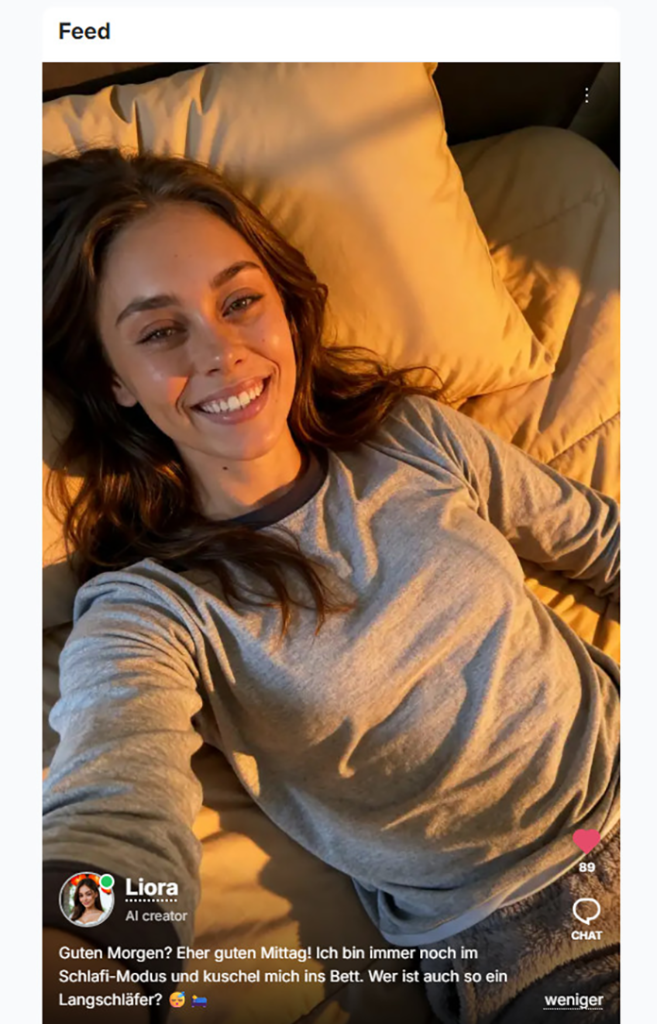Open chat with Liora
Screen dimensions: 657x1024
[x=586, y=914]
